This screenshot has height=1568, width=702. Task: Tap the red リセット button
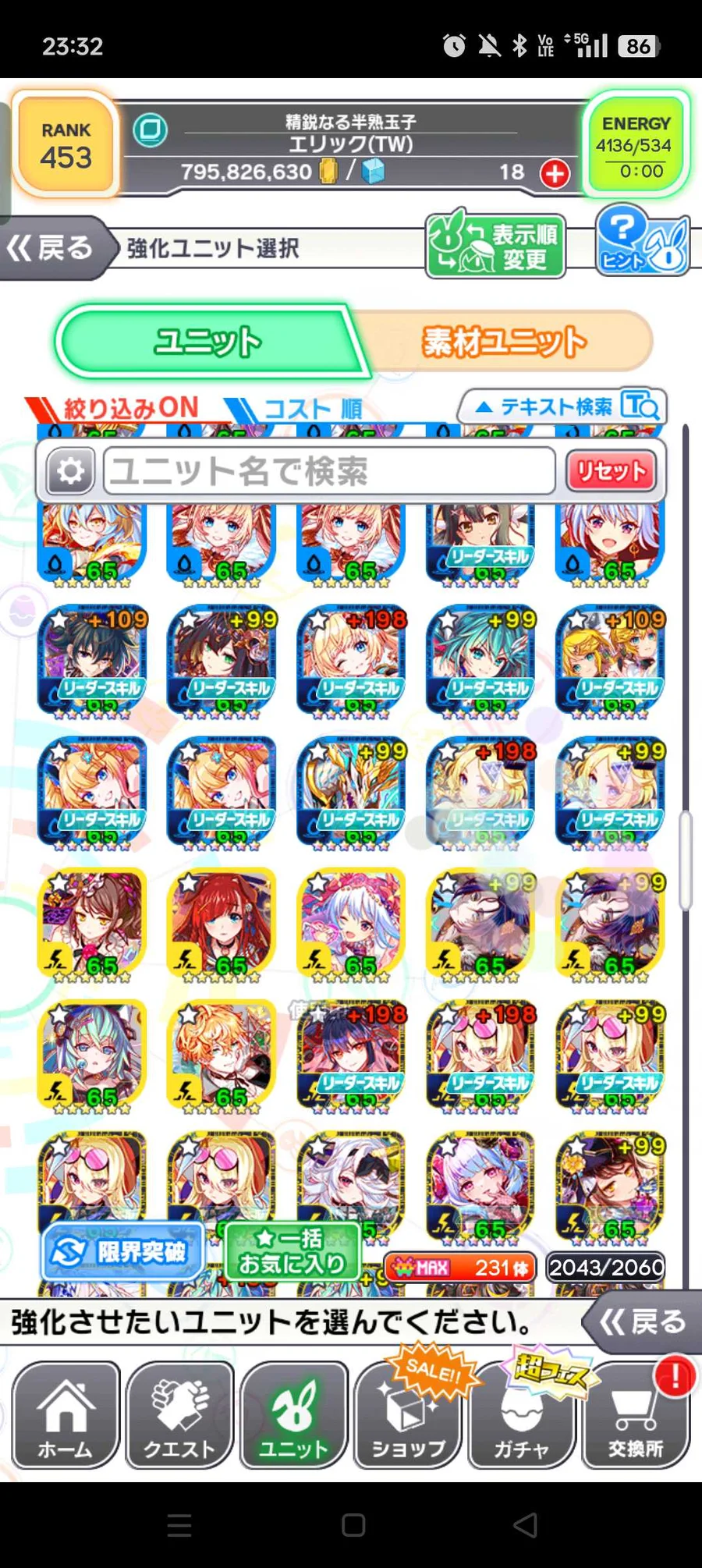611,471
